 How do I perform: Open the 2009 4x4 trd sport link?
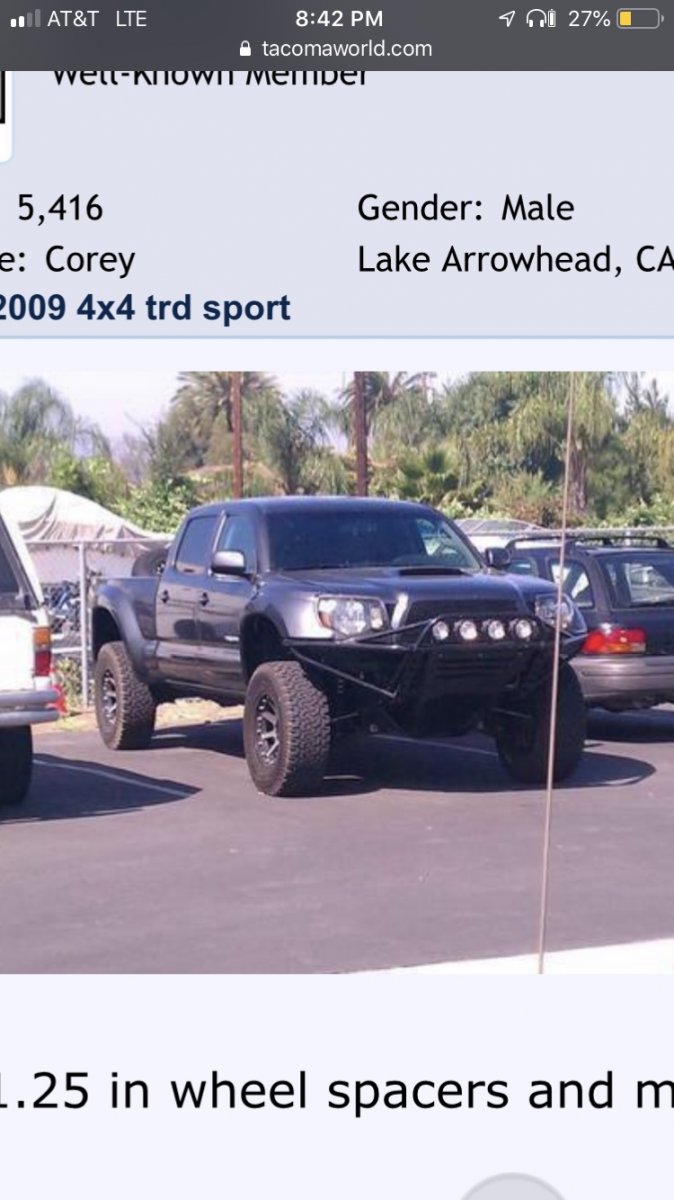pyautogui.click(x=145, y=308)
